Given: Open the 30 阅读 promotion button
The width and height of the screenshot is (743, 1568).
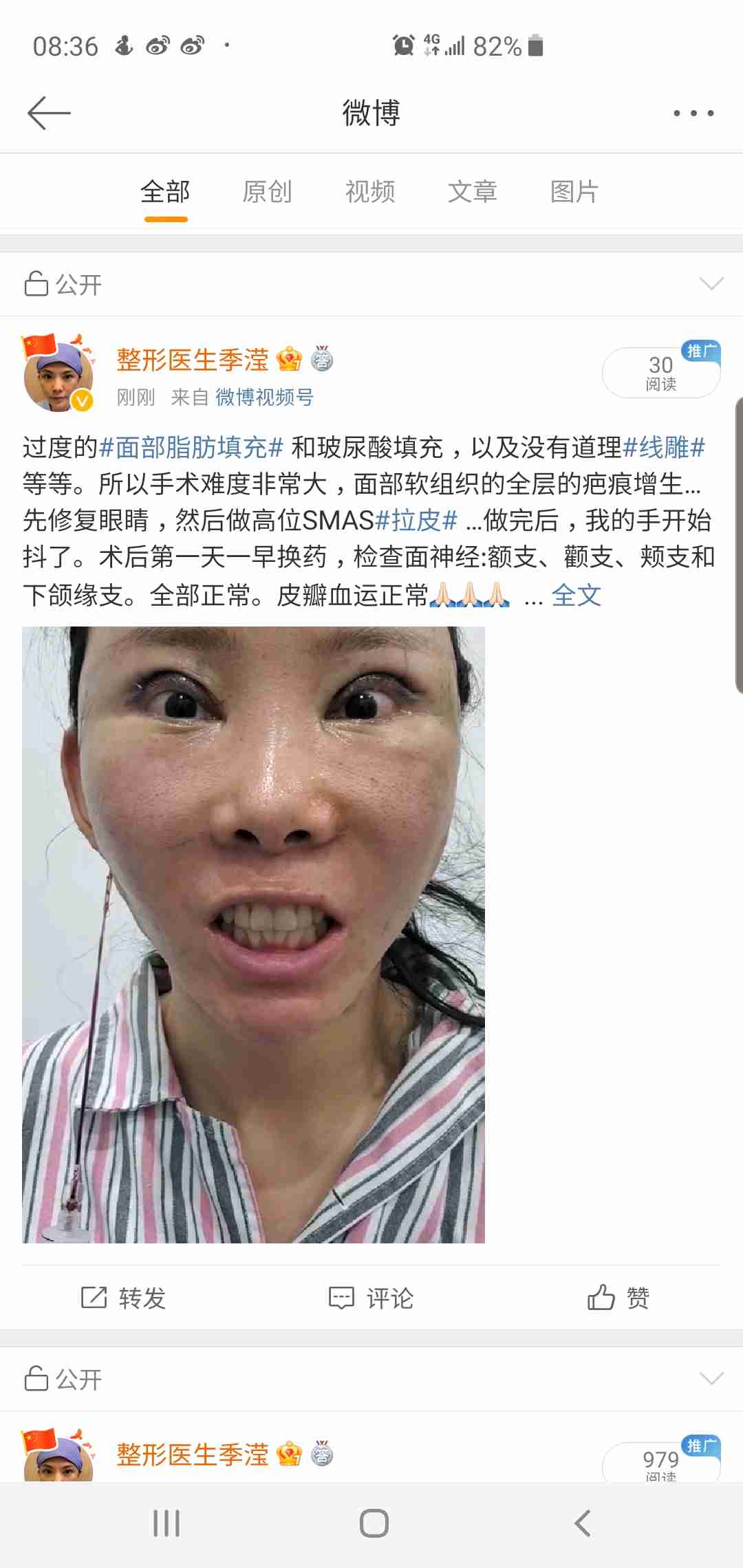Looking at the screenshot, I should pos(660,373).
